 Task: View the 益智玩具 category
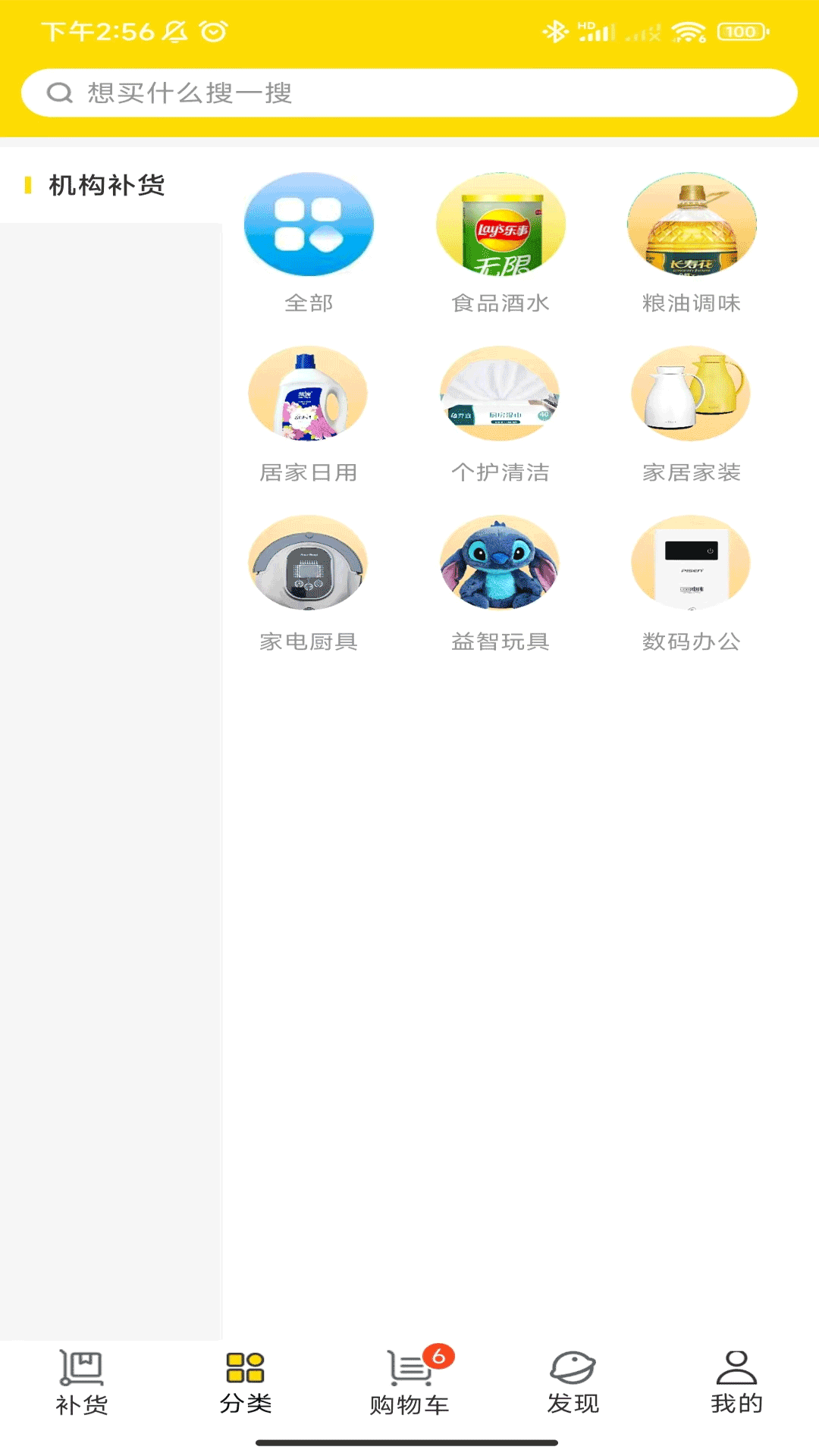click(x=500, y=582)
